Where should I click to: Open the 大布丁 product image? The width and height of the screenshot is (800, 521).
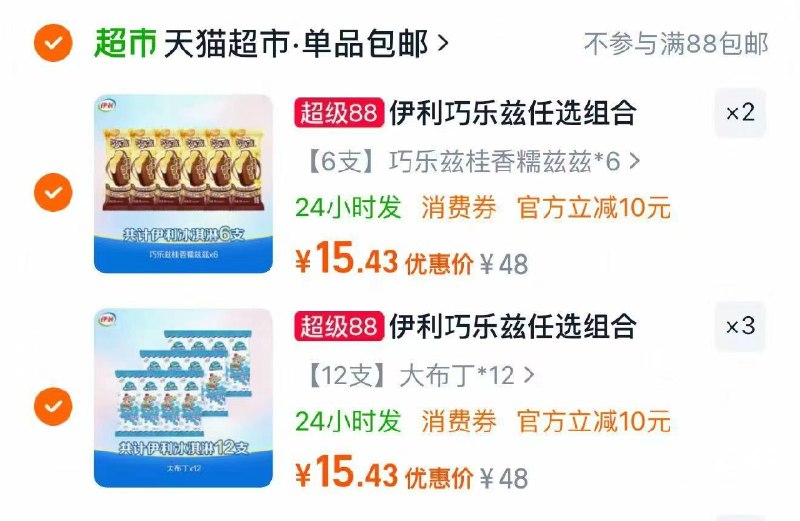click(x=183, y=398)
